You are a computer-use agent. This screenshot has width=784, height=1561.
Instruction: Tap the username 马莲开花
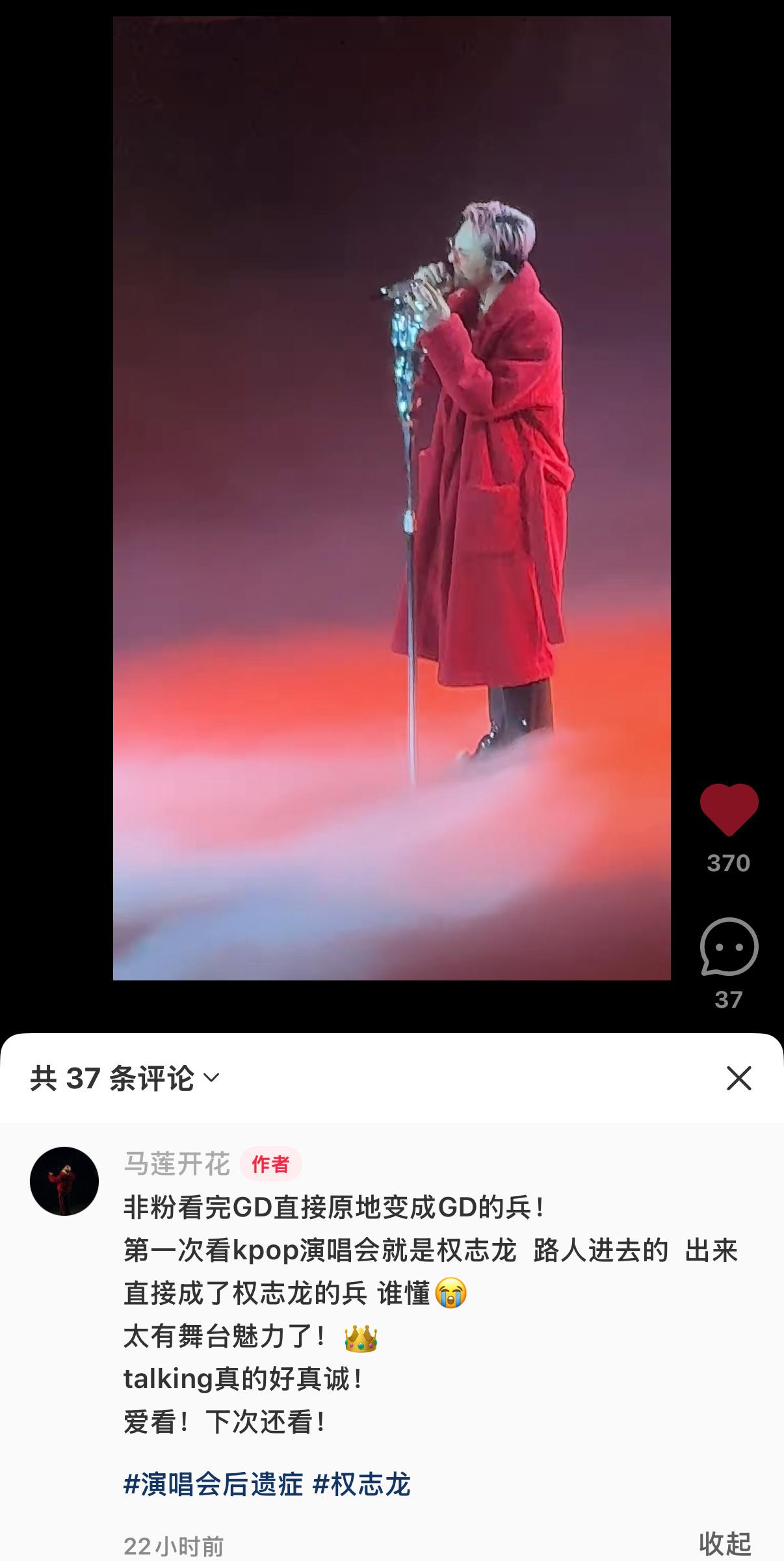[x=177, y=1164]
